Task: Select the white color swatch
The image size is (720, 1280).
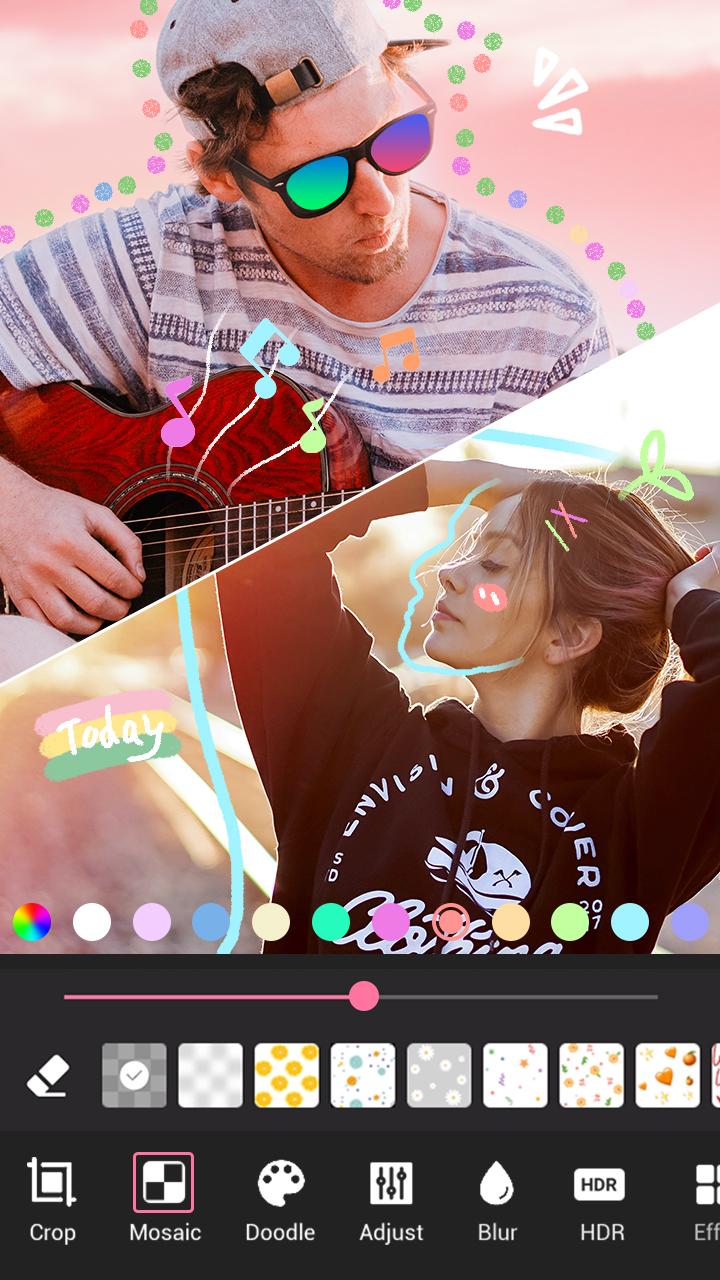Action: 92,922
